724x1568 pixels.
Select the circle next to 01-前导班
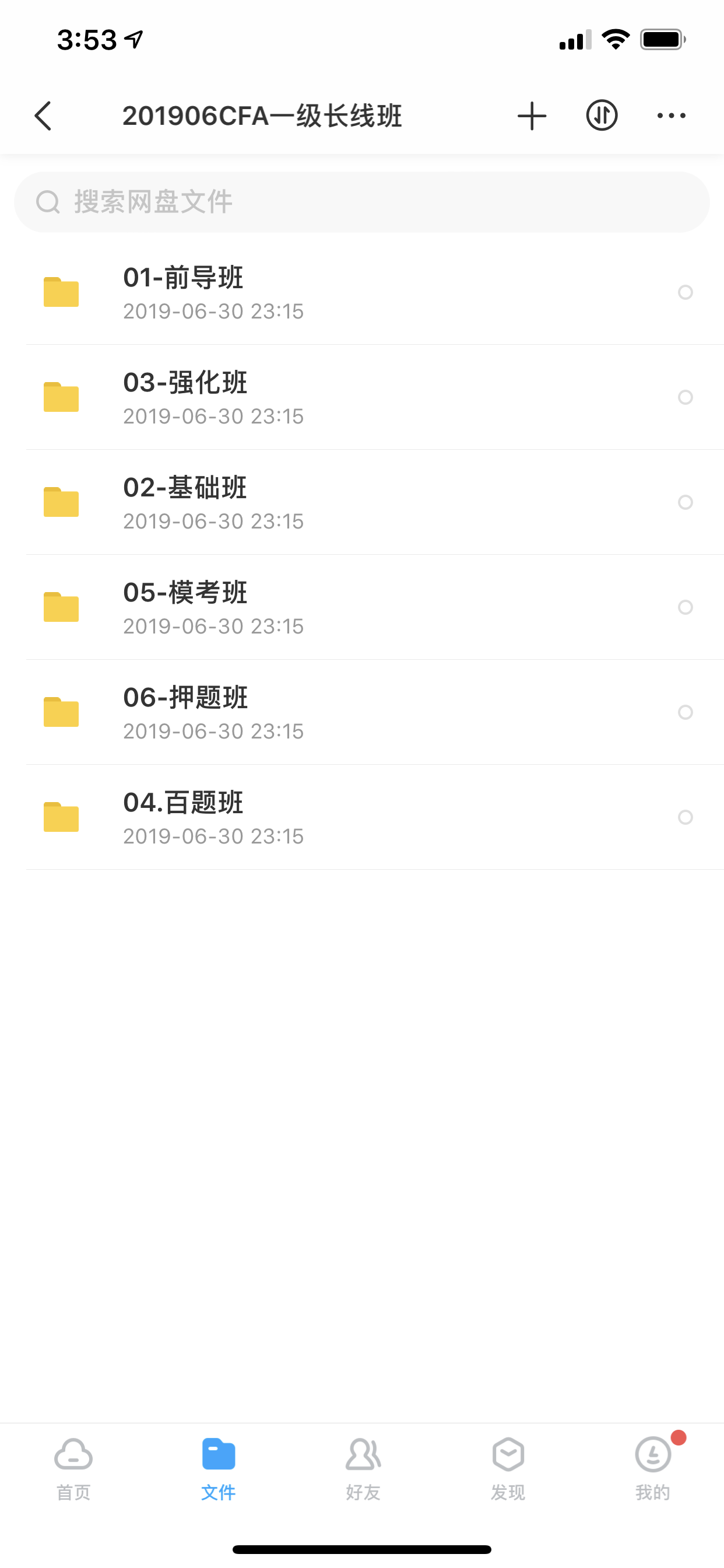pos(686,293)
